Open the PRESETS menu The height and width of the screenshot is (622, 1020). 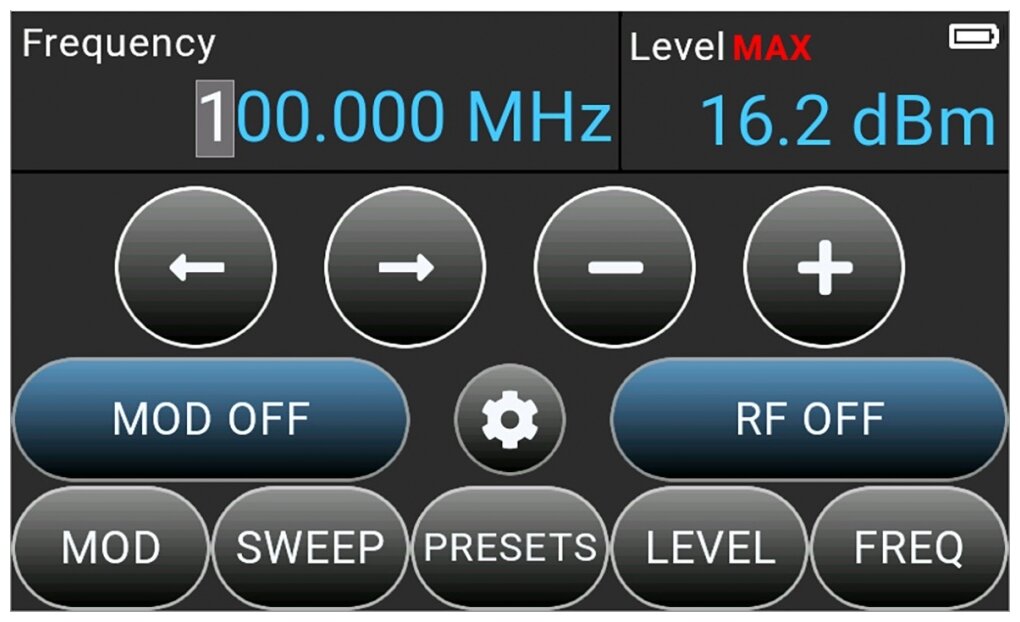[x=510, y=547]
